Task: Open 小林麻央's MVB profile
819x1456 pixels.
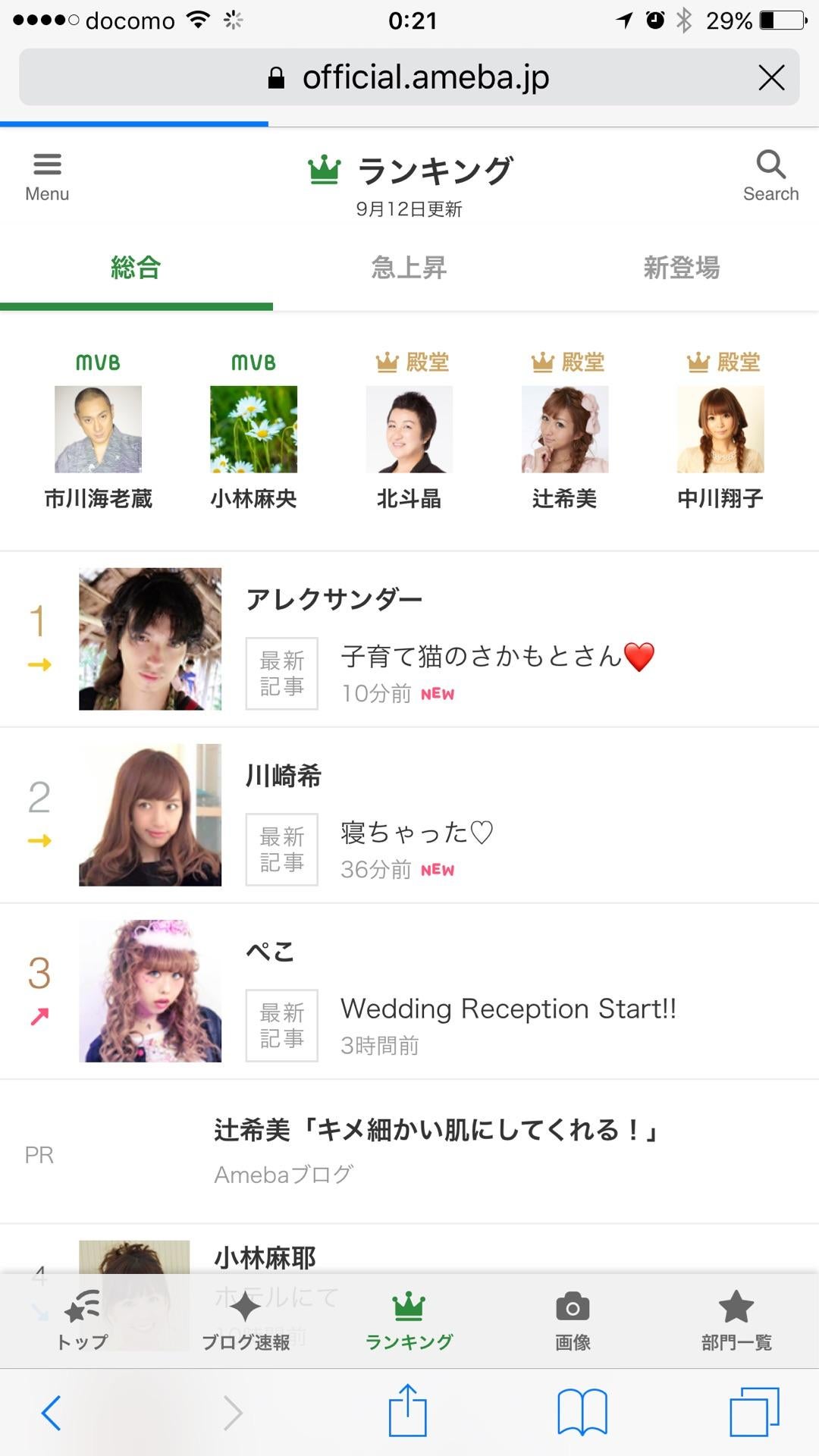Action: point(253,431)
